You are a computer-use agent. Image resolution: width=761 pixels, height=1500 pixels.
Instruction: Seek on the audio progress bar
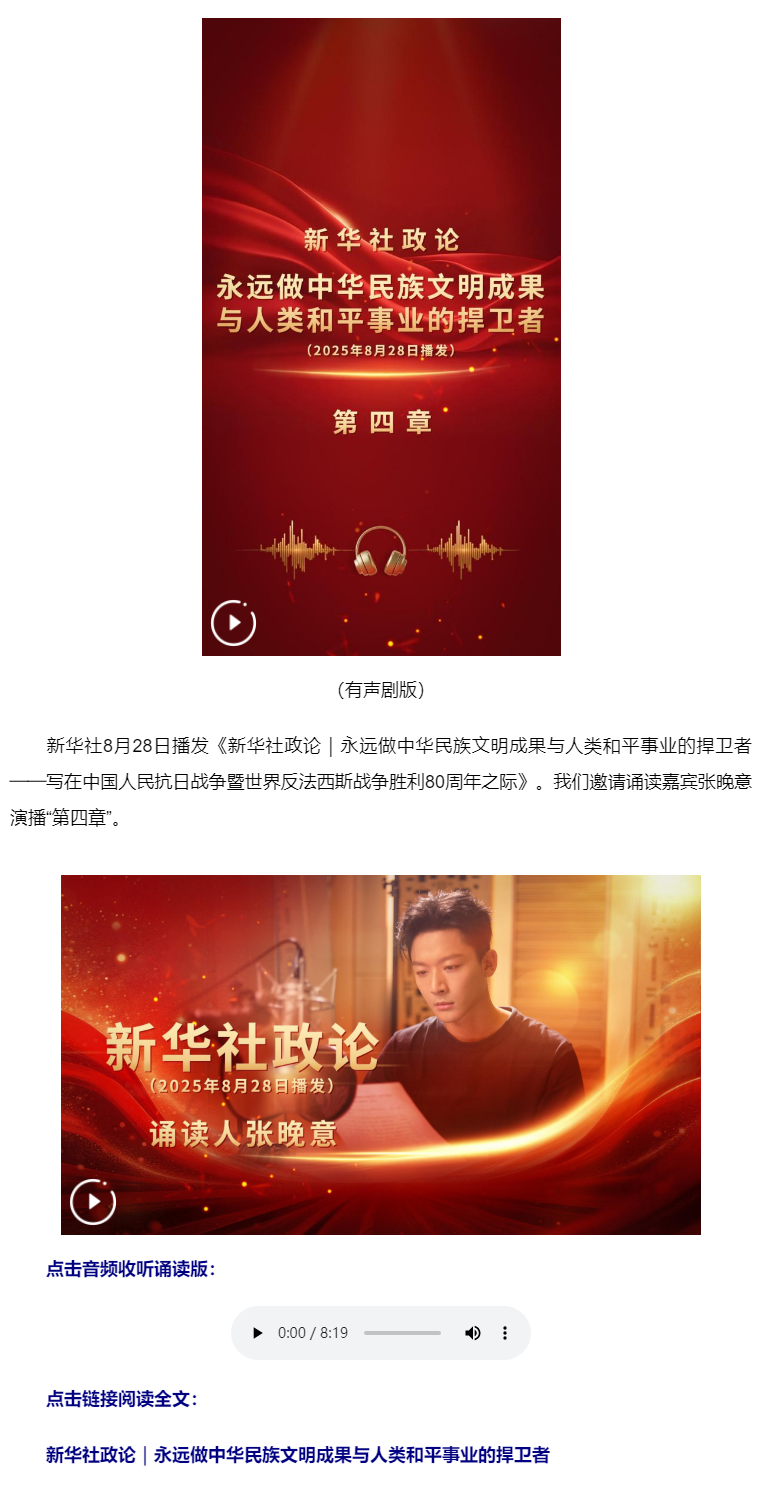pyautogui.click(x=402, y=1333)
